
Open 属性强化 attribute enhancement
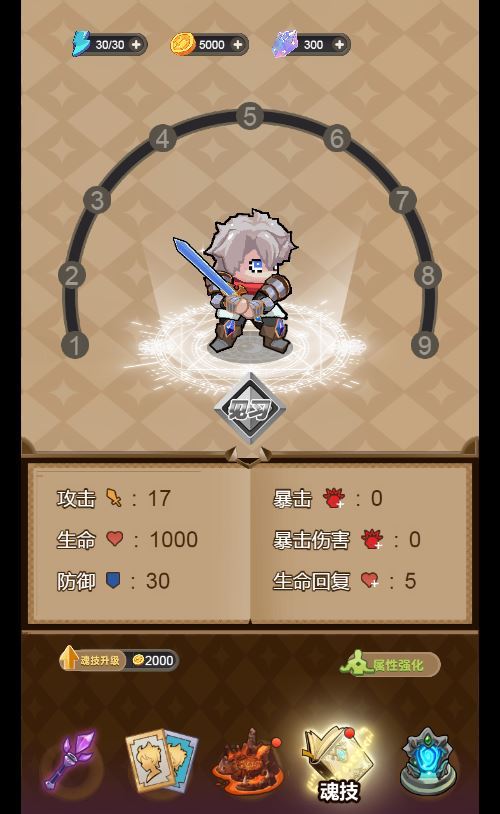click(x=389, y=664)
